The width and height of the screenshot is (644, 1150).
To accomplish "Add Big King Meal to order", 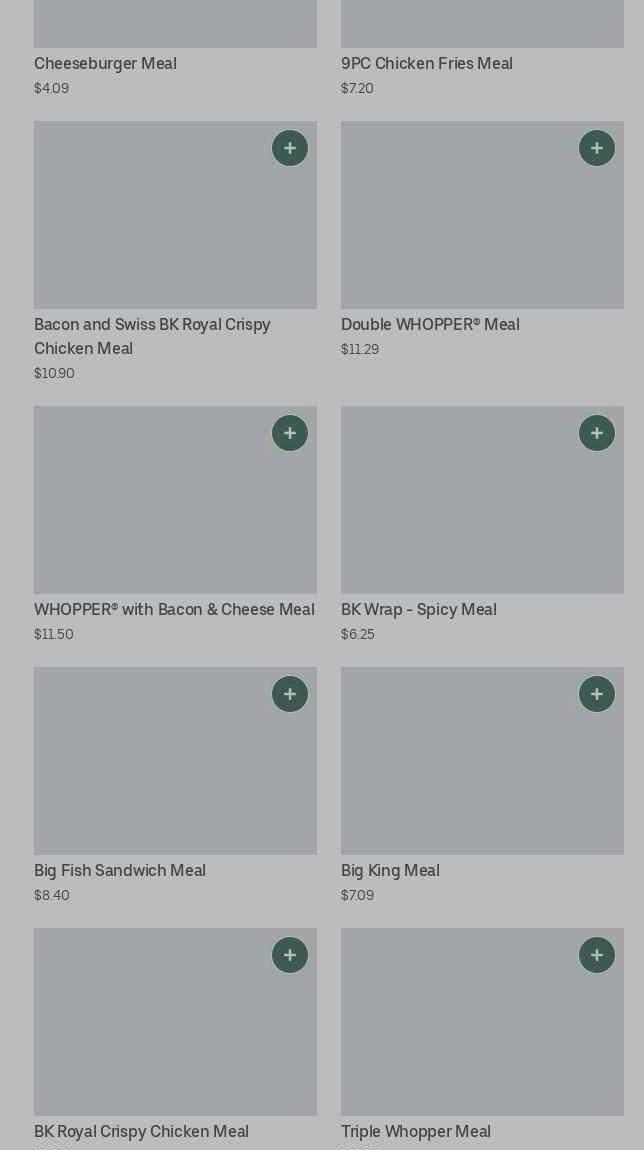I will point(597,694).
